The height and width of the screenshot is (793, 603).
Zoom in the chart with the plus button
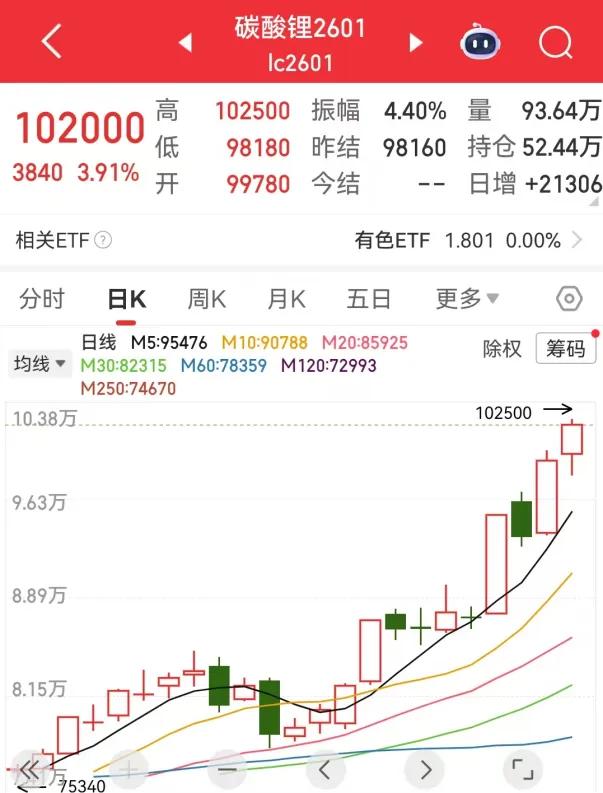point(130,769)
